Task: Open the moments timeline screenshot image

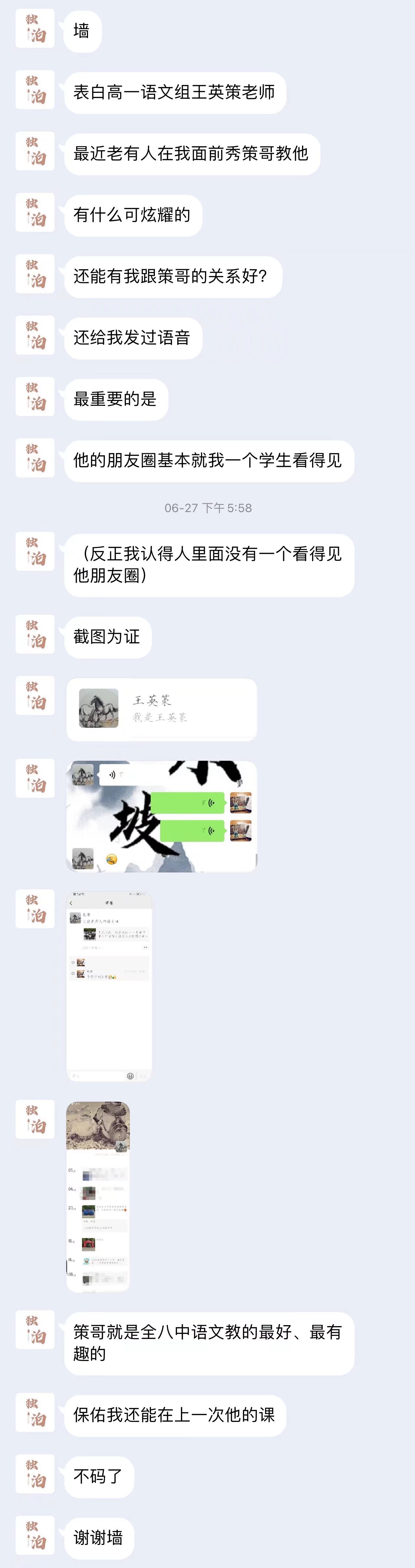Action: [x=98, y=1197]
